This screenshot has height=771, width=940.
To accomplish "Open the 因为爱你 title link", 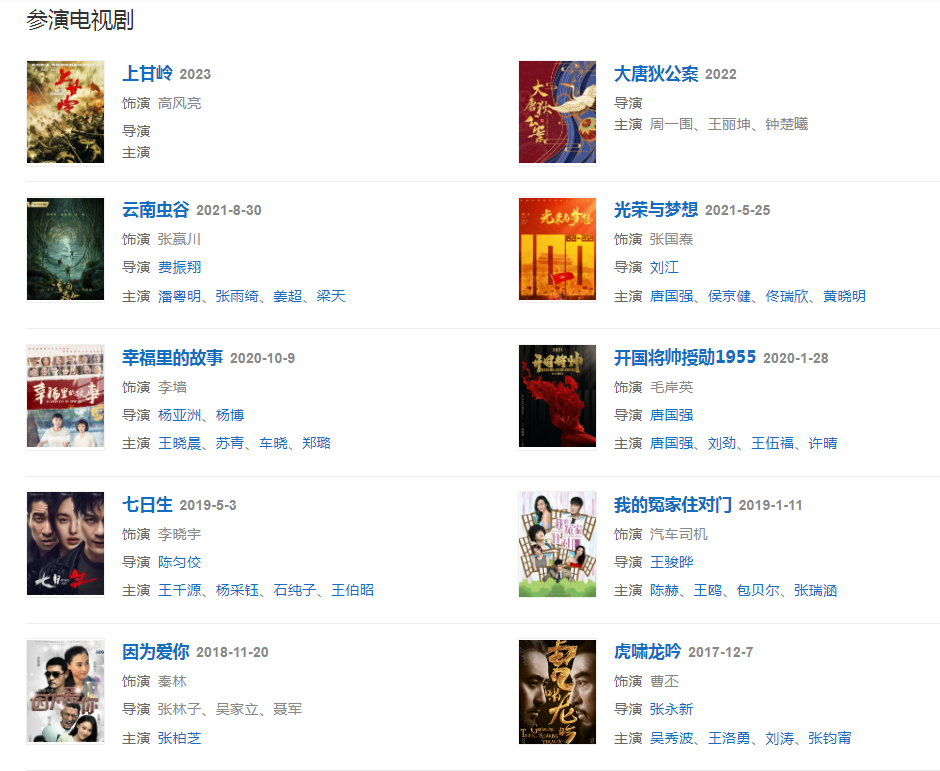I will 155,652.
